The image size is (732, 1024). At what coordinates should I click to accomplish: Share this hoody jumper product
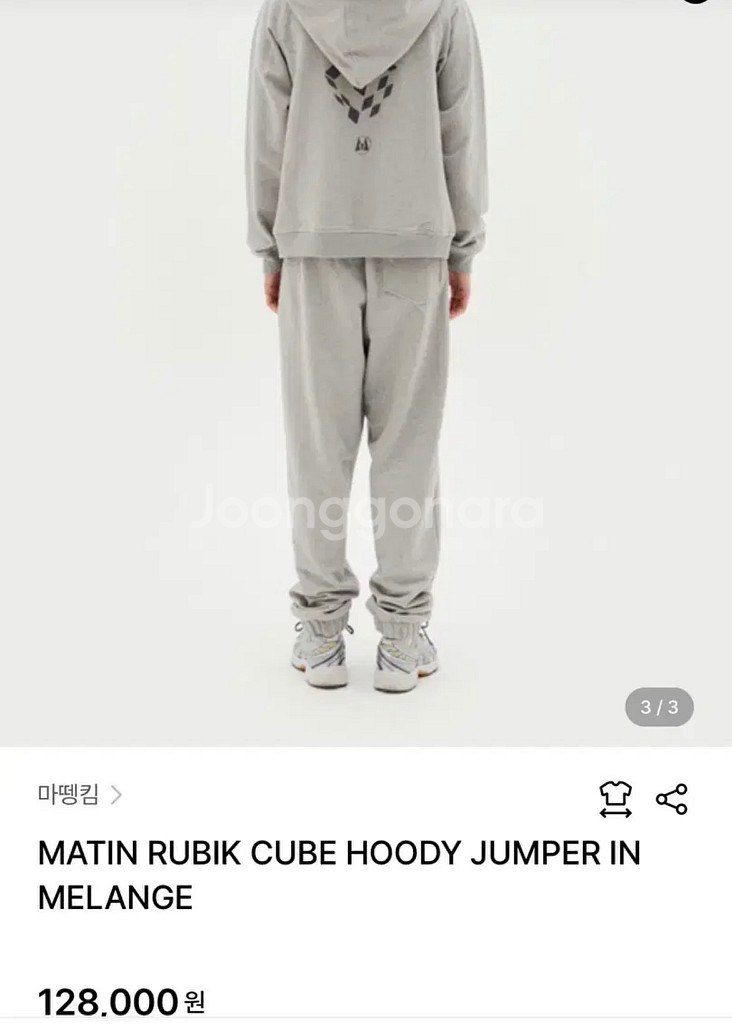tap(672, 799)
